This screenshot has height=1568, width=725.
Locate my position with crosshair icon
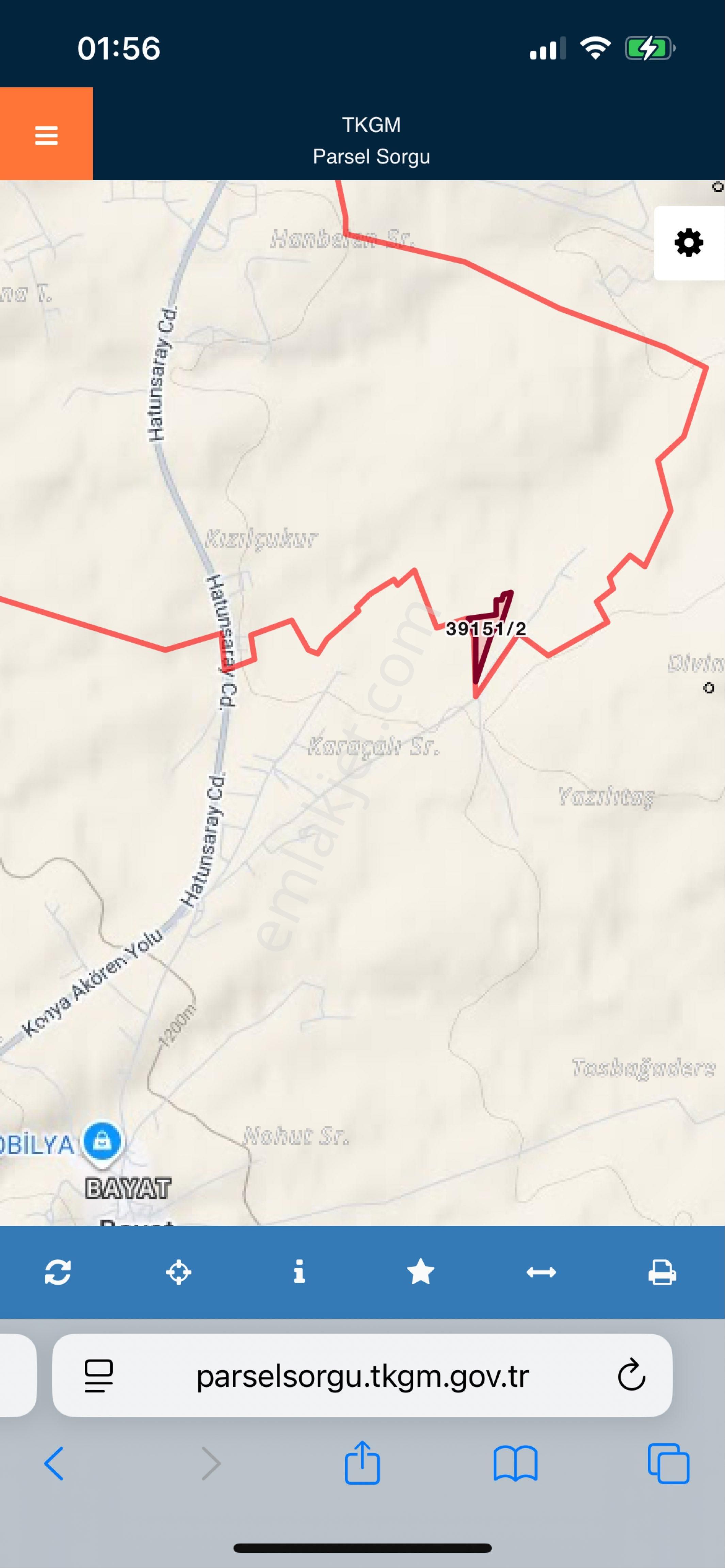(178, 1272)
